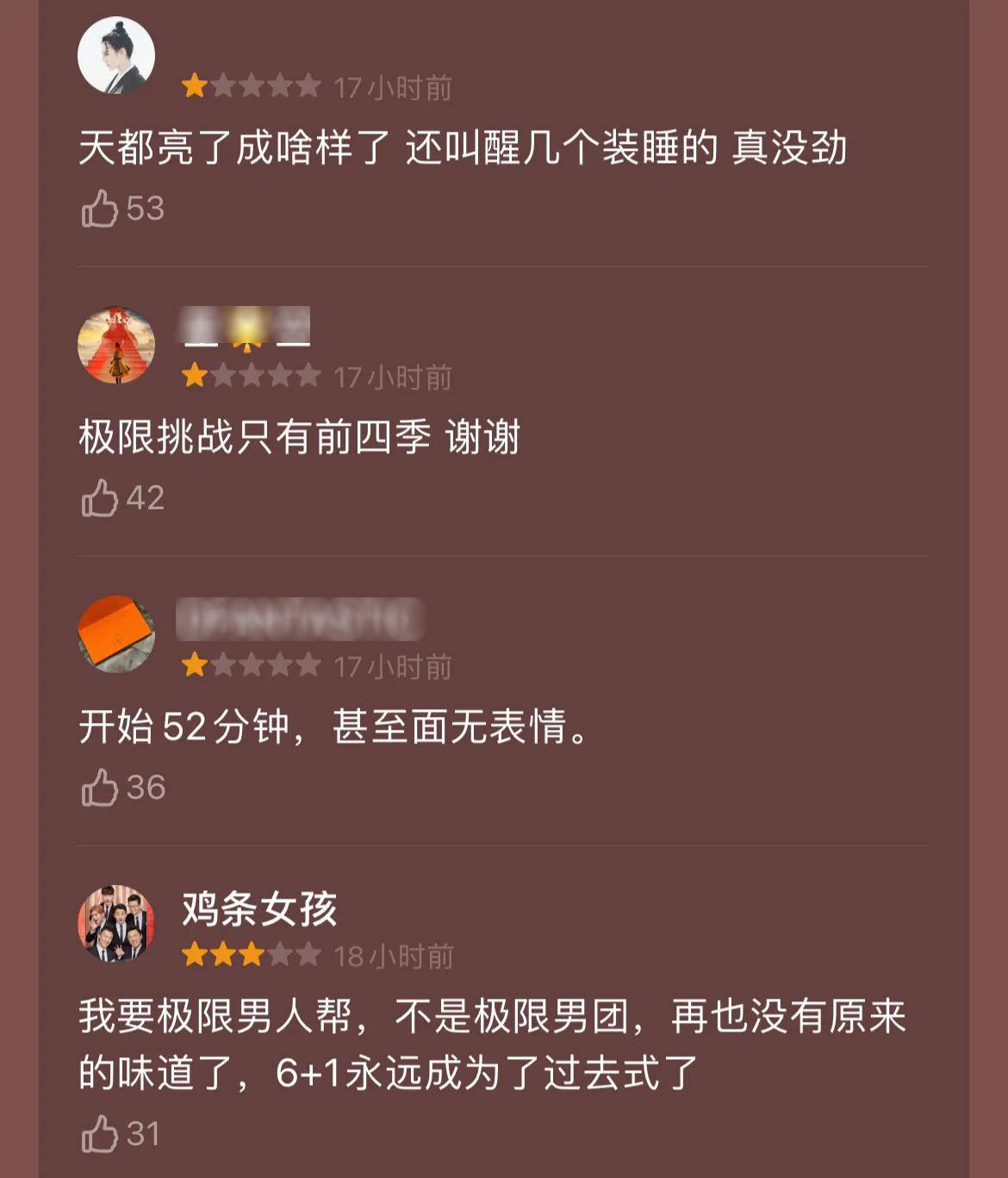Like the comment 开始52分钟
This screenshot has width=1008, height=1178.
click(x=100, y=788)
